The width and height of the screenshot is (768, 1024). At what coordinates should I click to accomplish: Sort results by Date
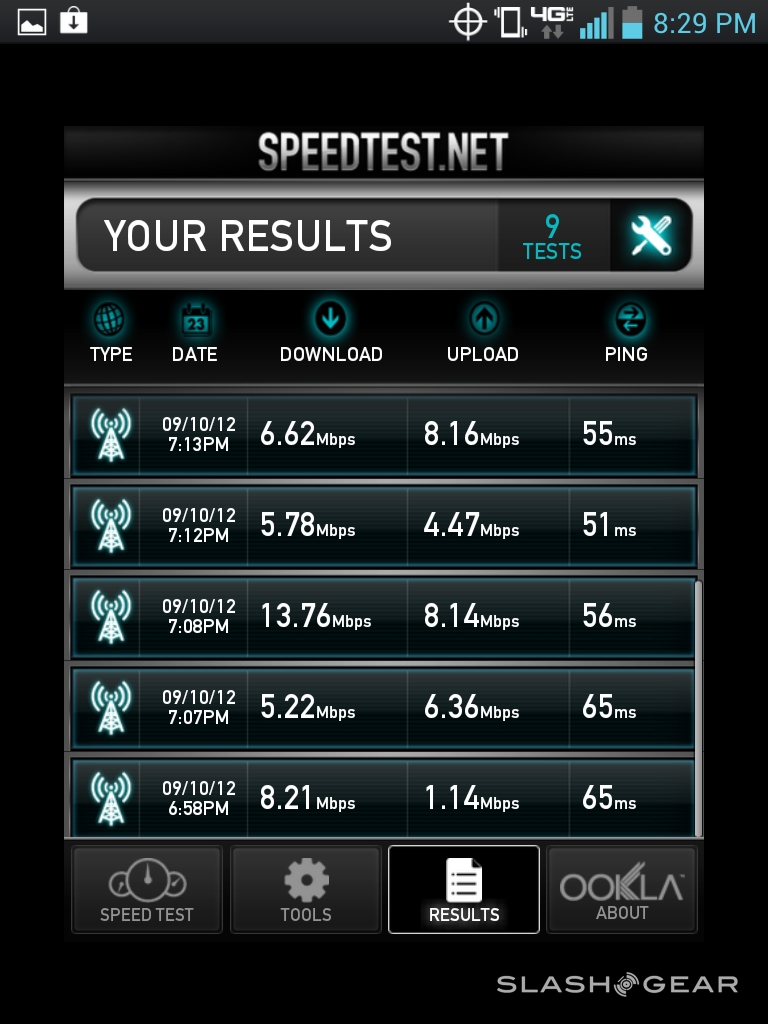(x=195, y=334)
